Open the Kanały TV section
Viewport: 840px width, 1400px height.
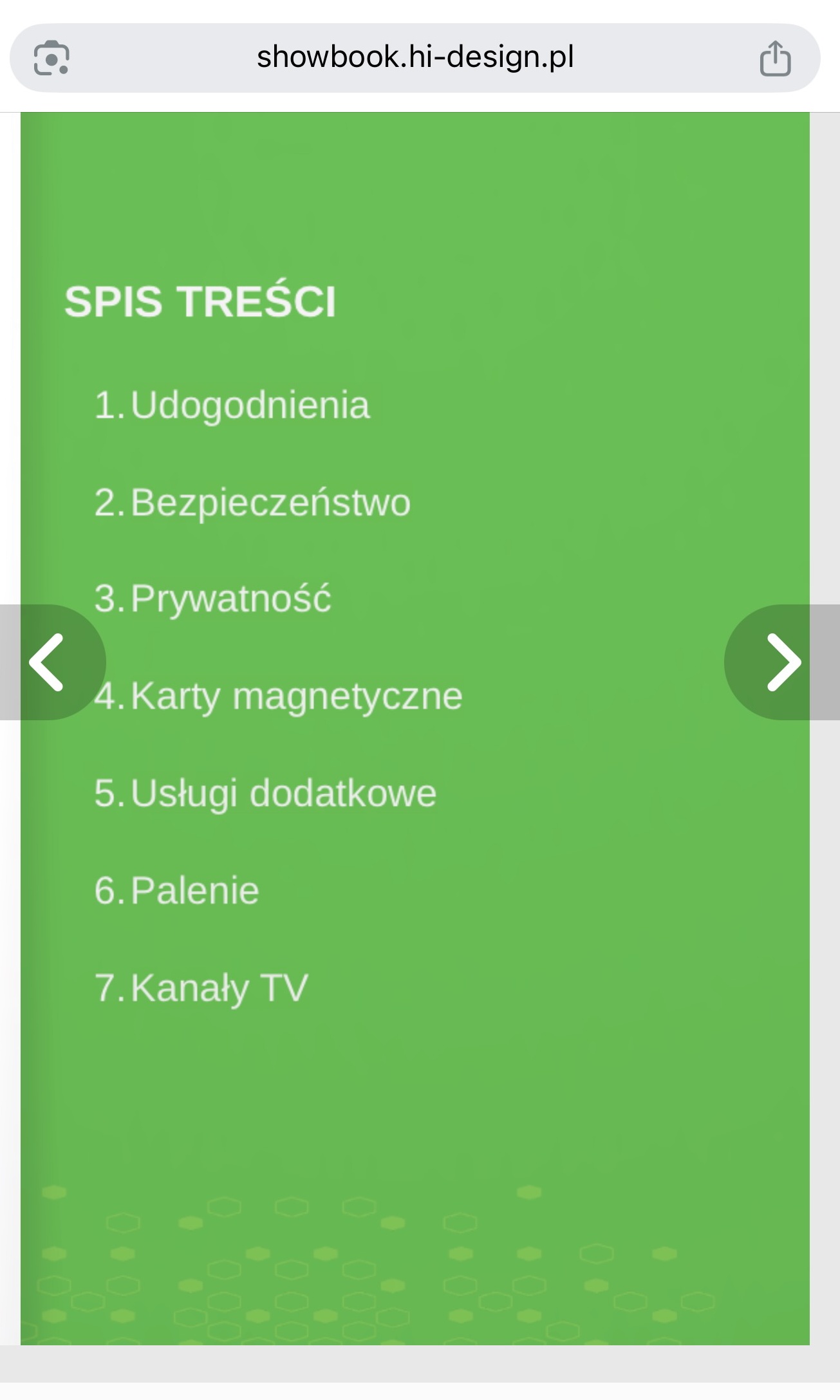219,988
